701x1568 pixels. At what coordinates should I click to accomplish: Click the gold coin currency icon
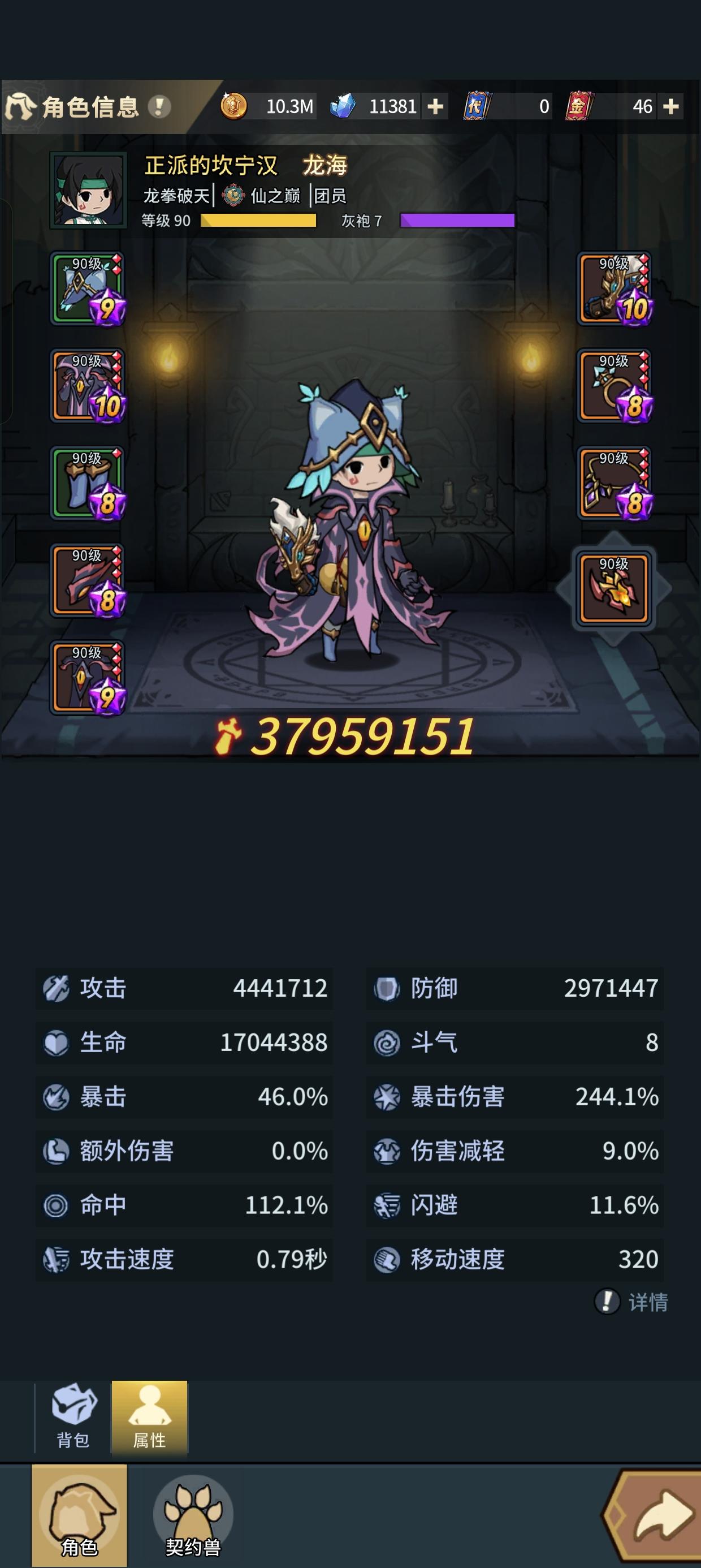point(234,106)
